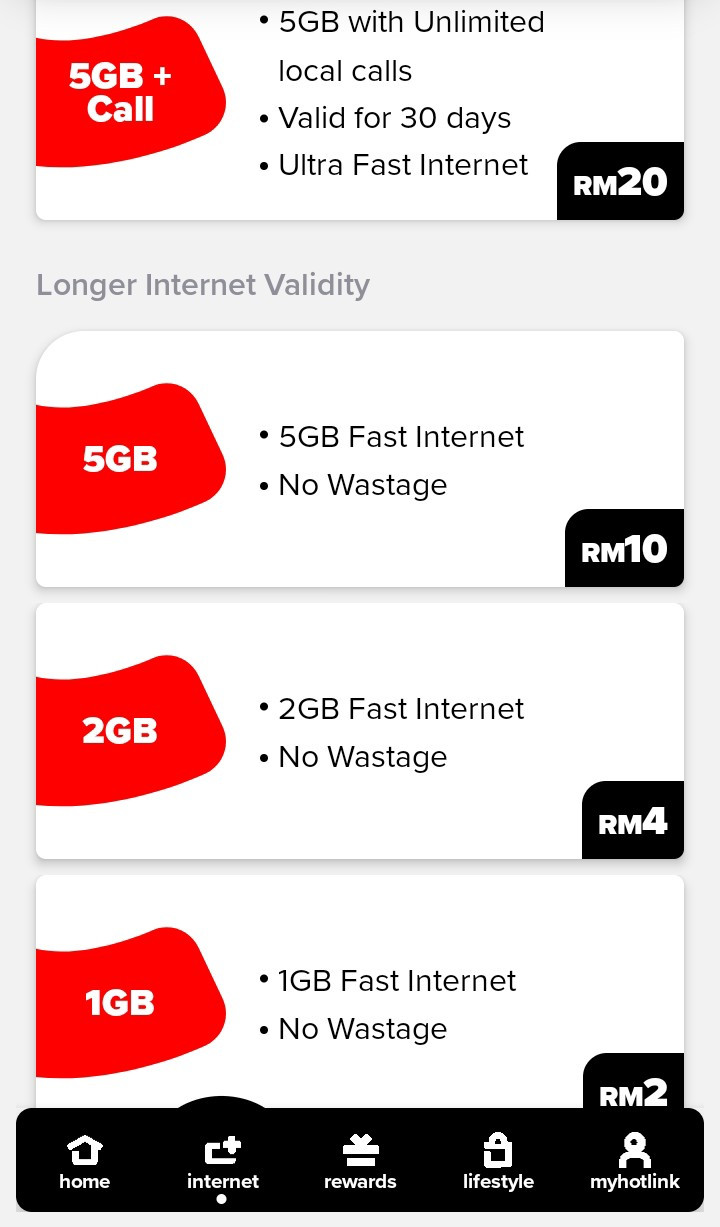Switch to the myhotlink tab
Image resolution: width=720 pixels, height=1227 pixels.
[635, 1162]
